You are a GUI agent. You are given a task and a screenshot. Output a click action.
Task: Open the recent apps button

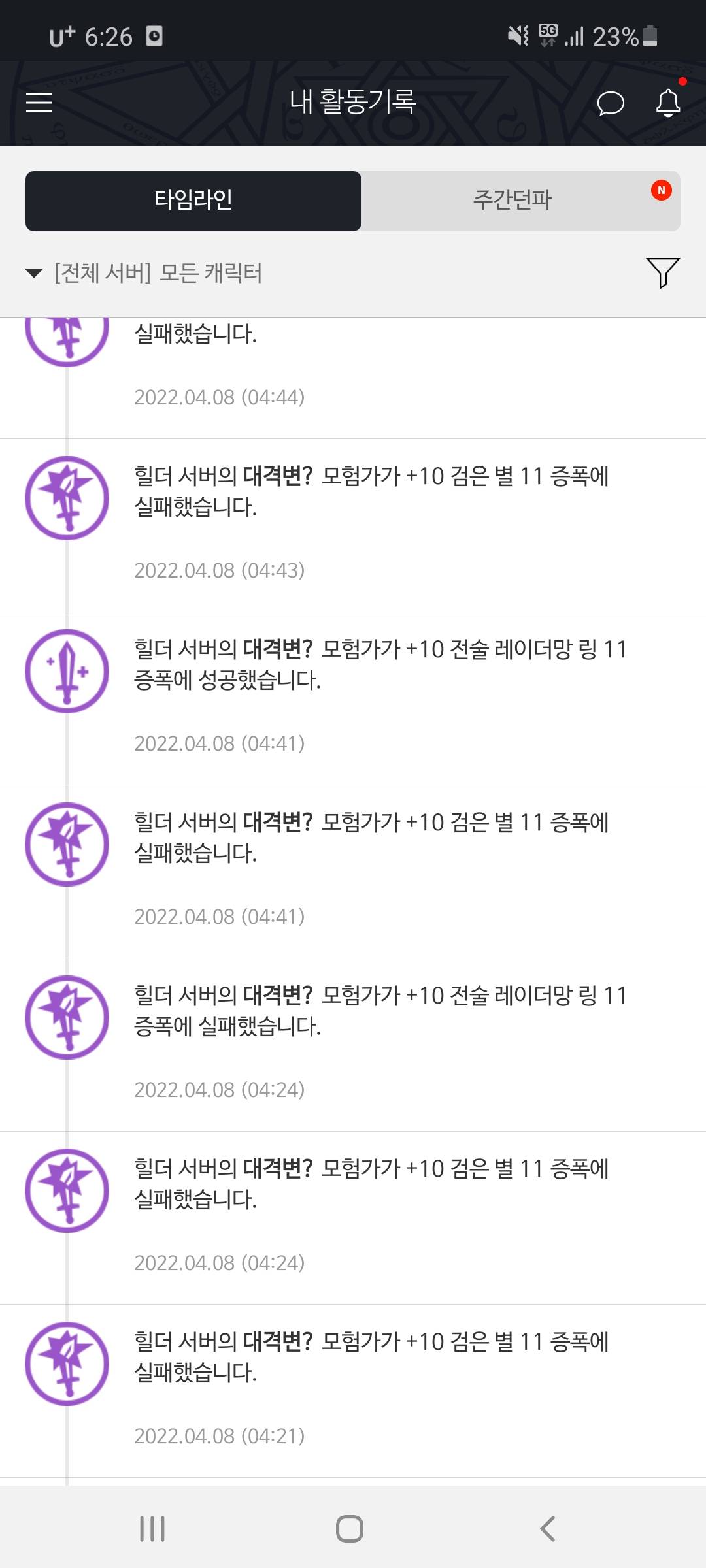pos(152,1528)
